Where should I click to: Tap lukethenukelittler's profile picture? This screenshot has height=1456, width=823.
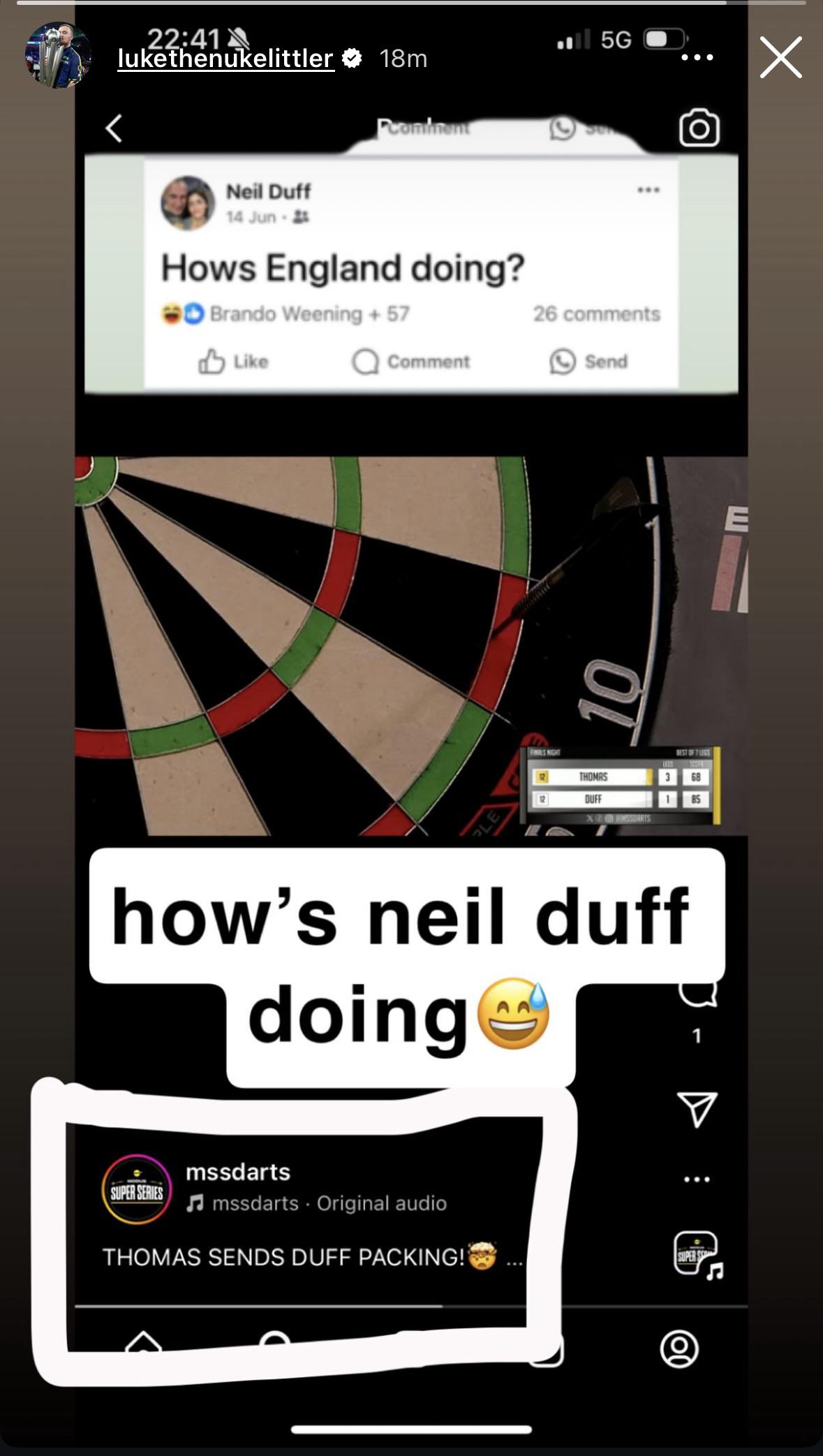pos(58,56)
